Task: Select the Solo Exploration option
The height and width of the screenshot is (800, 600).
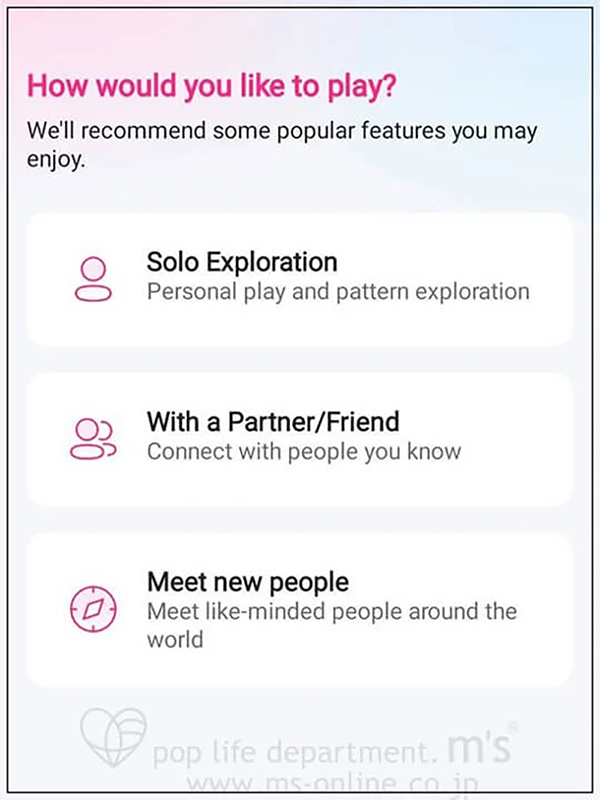Action: pos(300,278)
